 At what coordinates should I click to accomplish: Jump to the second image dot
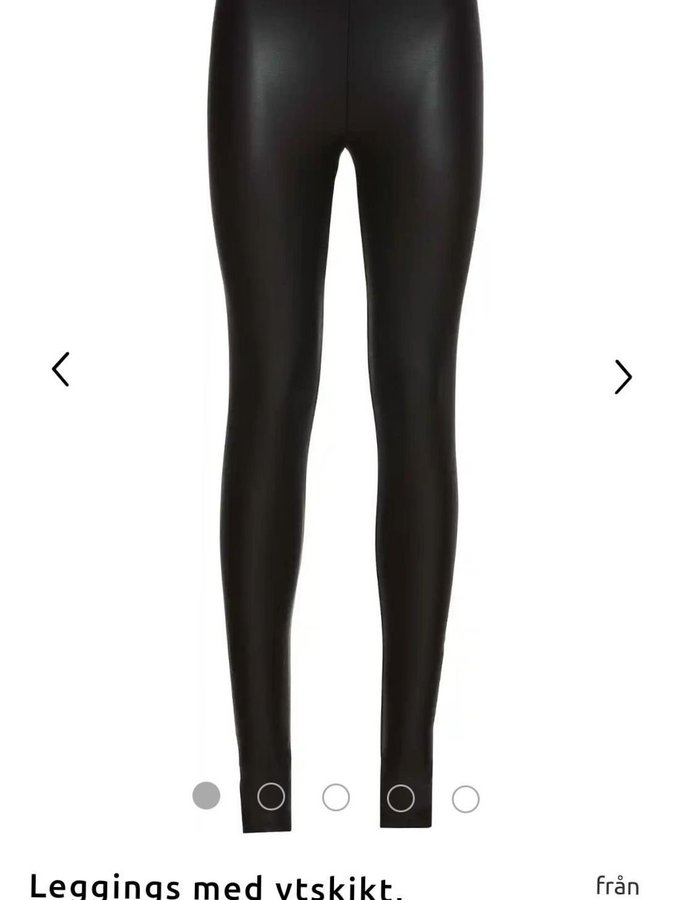click(271, 797)
